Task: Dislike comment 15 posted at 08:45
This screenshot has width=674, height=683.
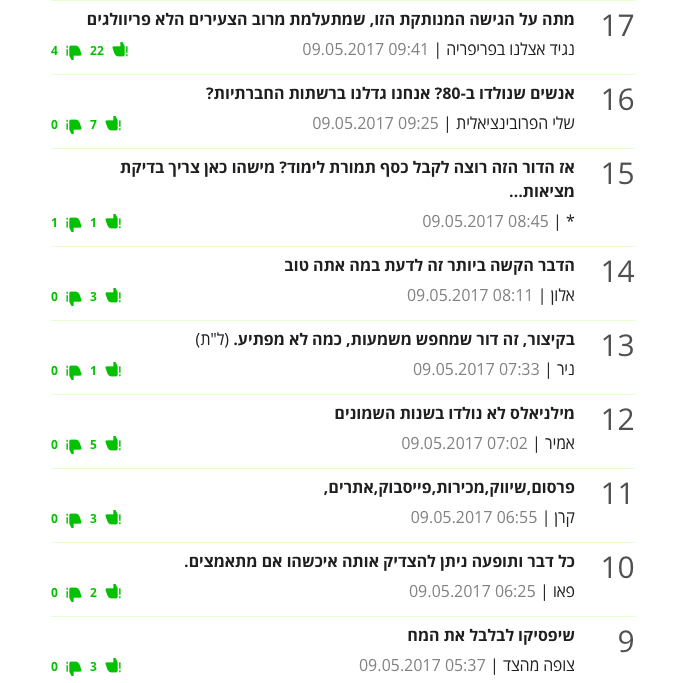Action: [73, 223]
